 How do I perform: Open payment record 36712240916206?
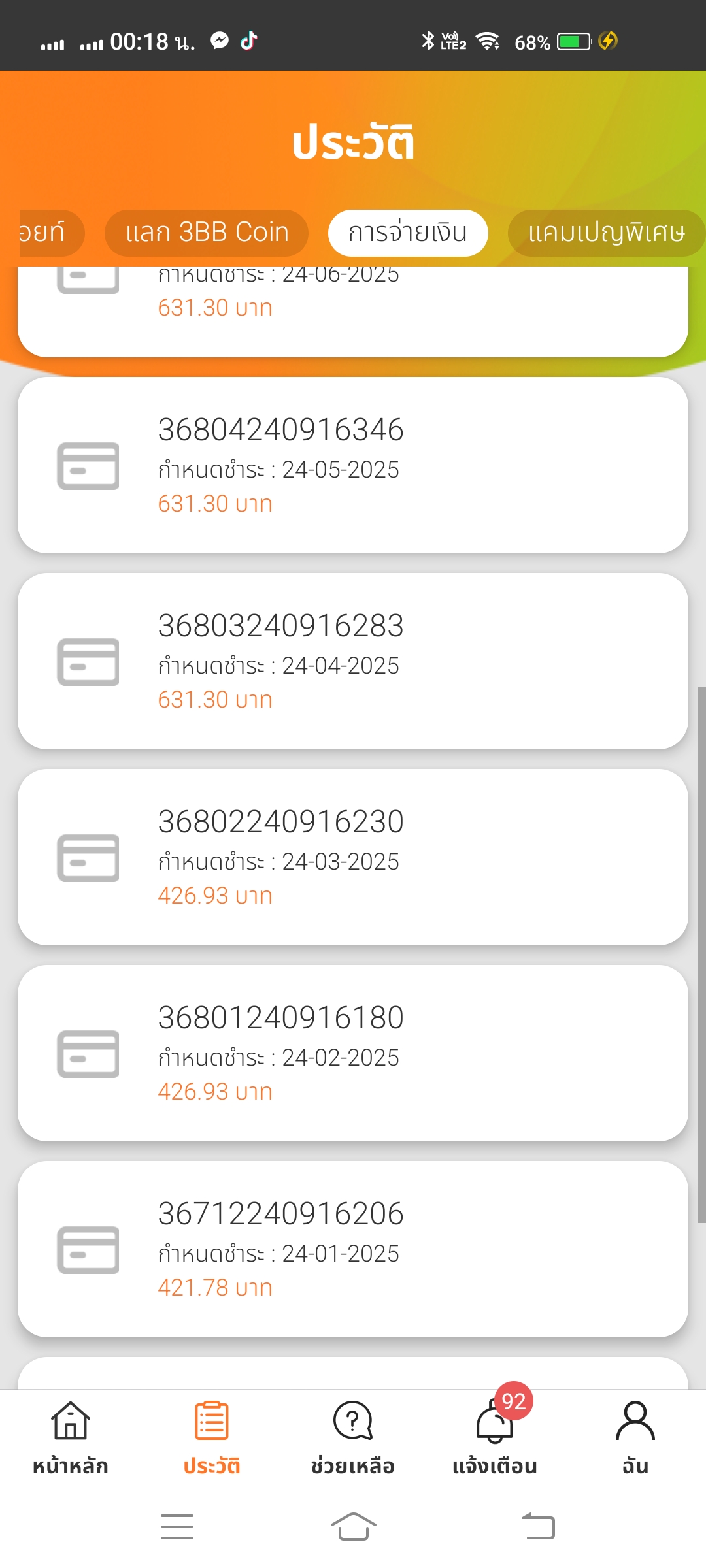point(353,1249)
